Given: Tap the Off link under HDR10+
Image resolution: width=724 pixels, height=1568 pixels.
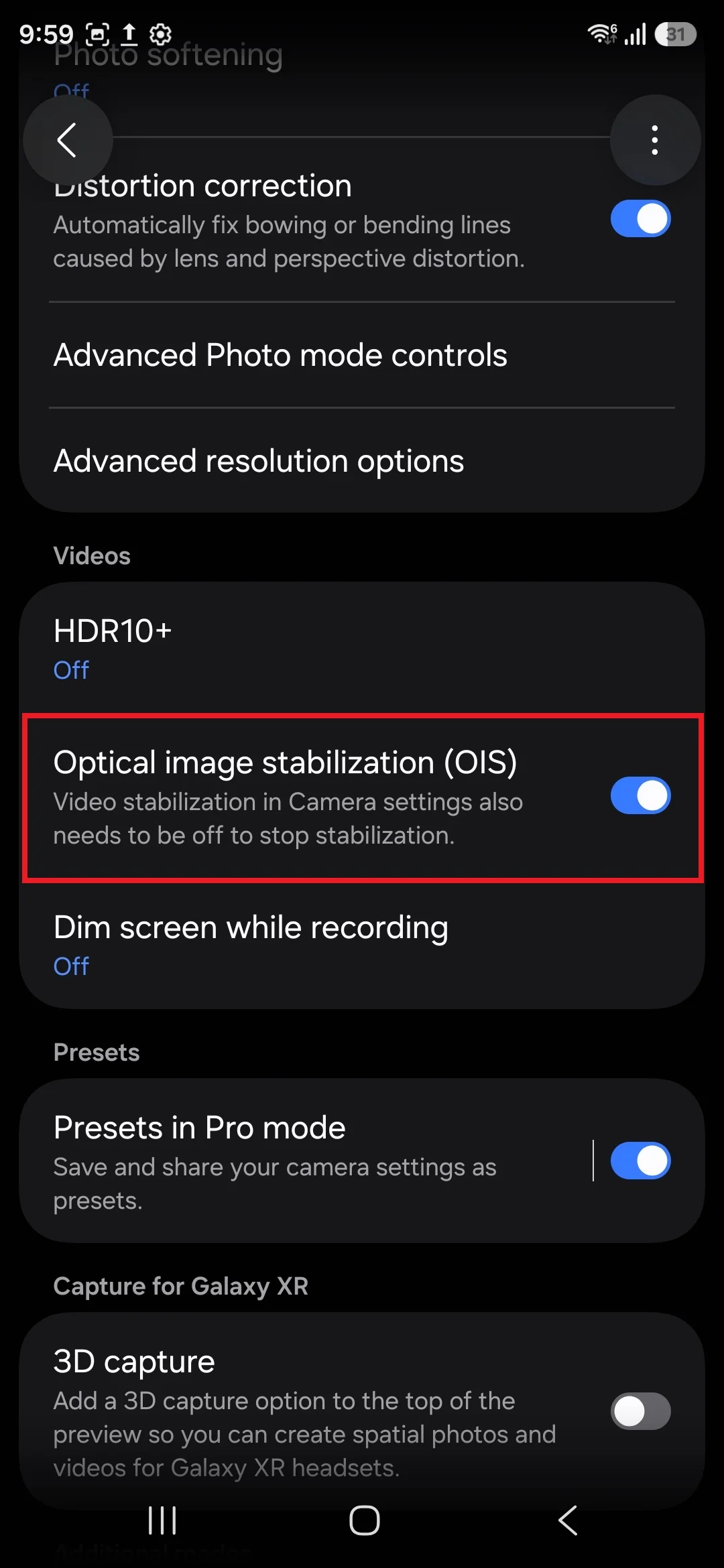Looking at the screenshot, I should 70,669.
